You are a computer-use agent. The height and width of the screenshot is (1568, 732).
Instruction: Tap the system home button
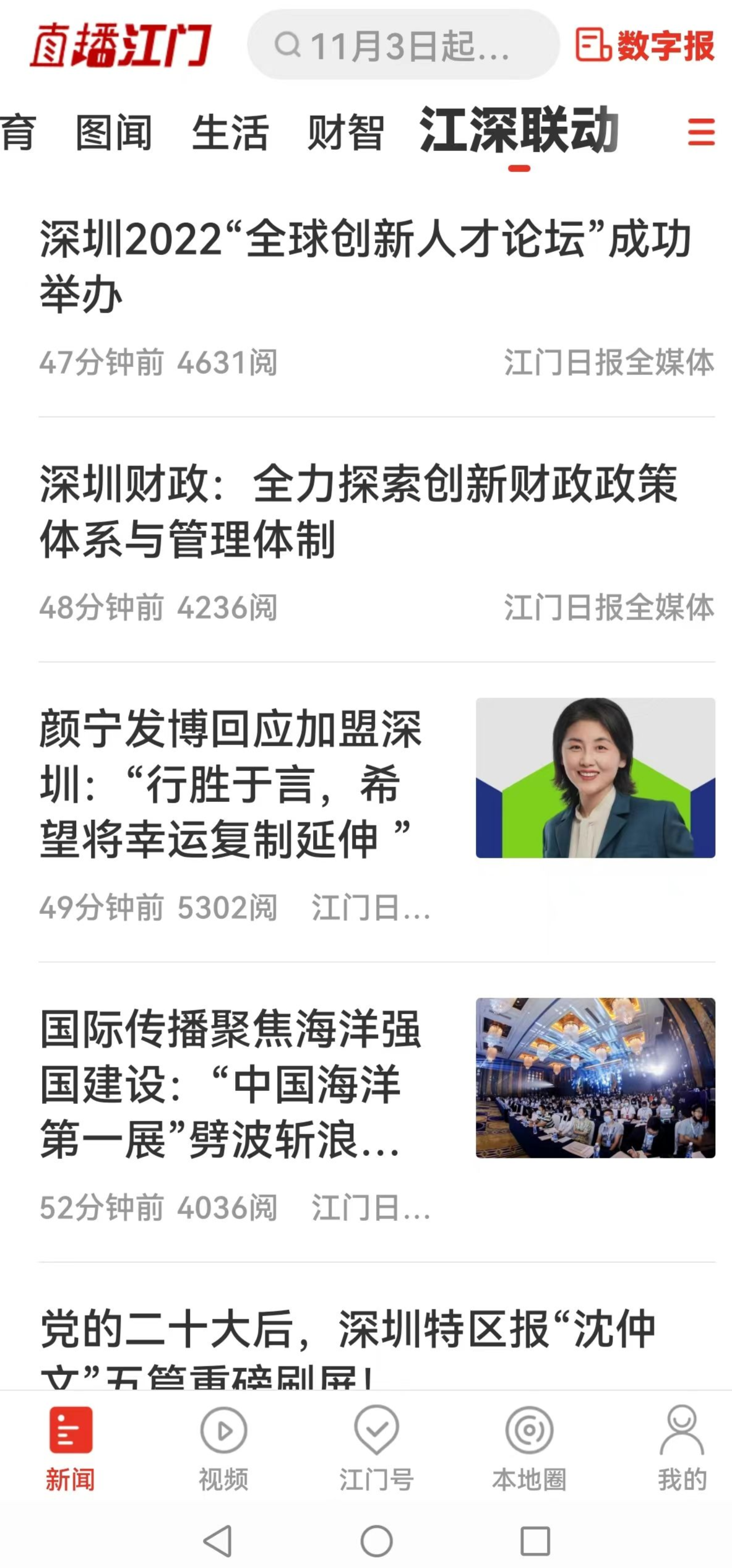[x=376, y=1541]
